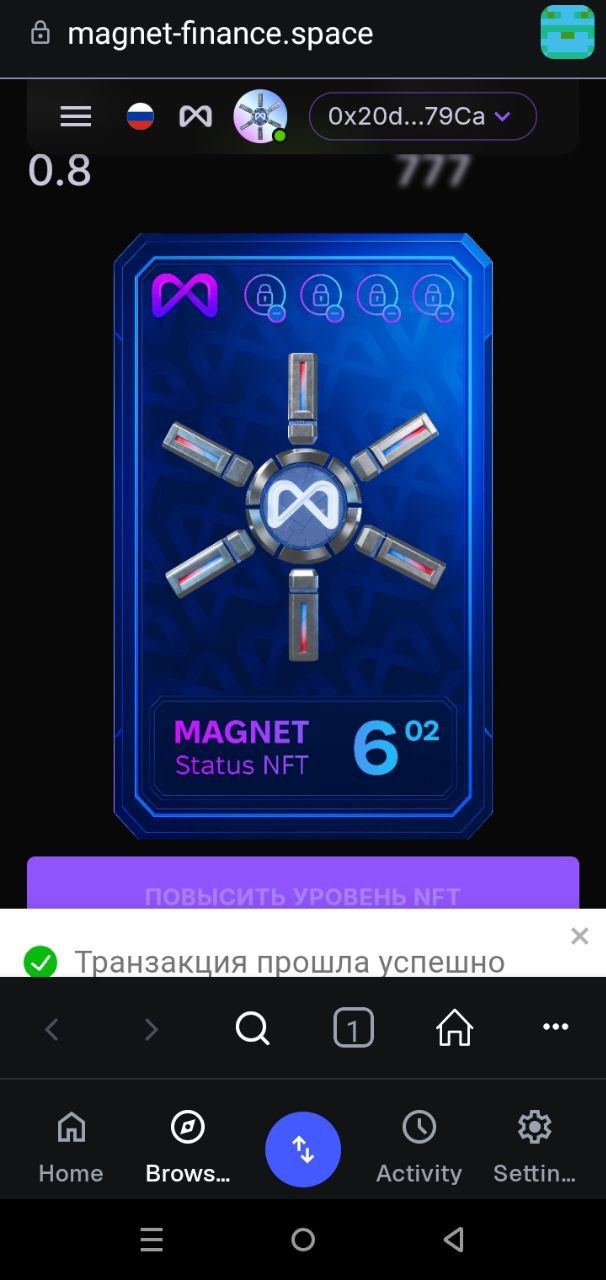Open the account avatar beside the address bar

[x=567, y=32]
